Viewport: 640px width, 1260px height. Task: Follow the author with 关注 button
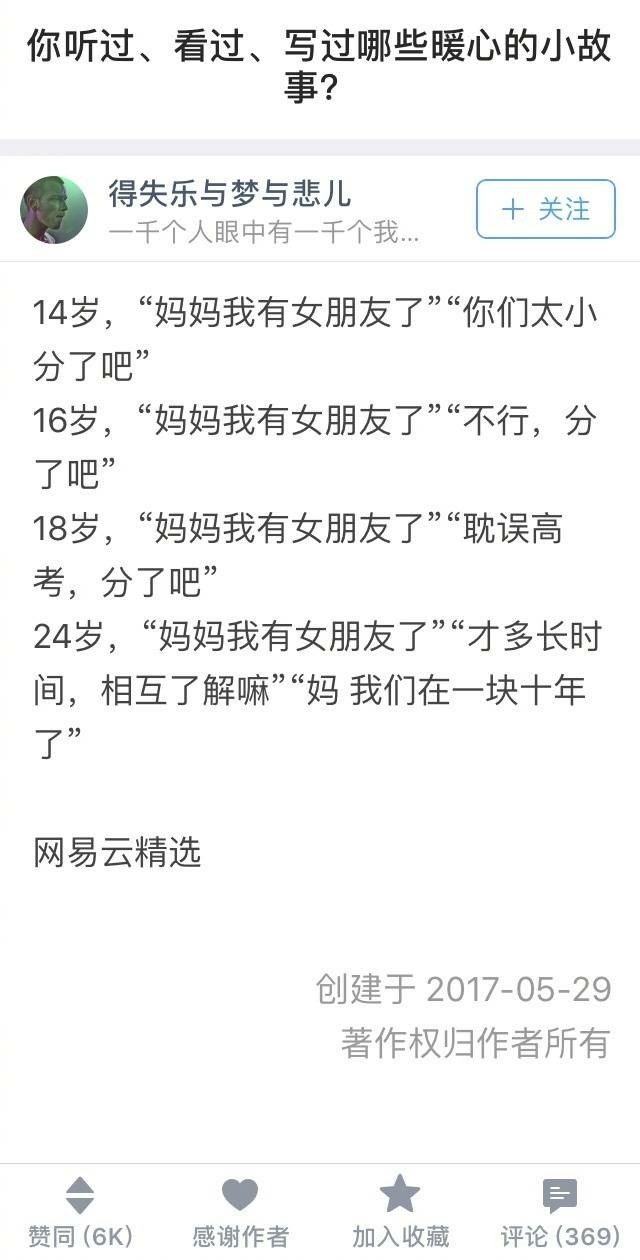point(545,209)
